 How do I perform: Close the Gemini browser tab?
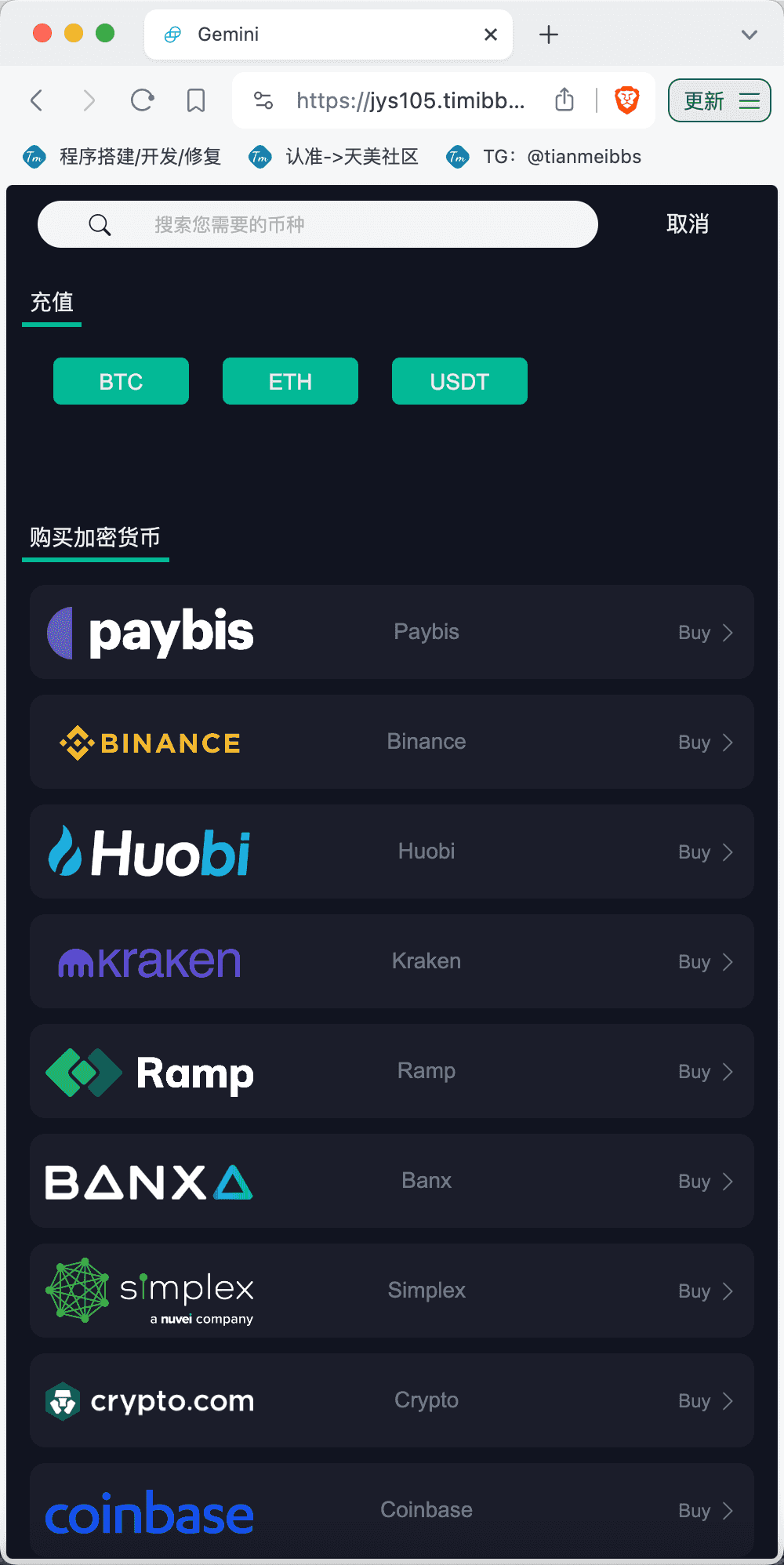click(491, 34)
